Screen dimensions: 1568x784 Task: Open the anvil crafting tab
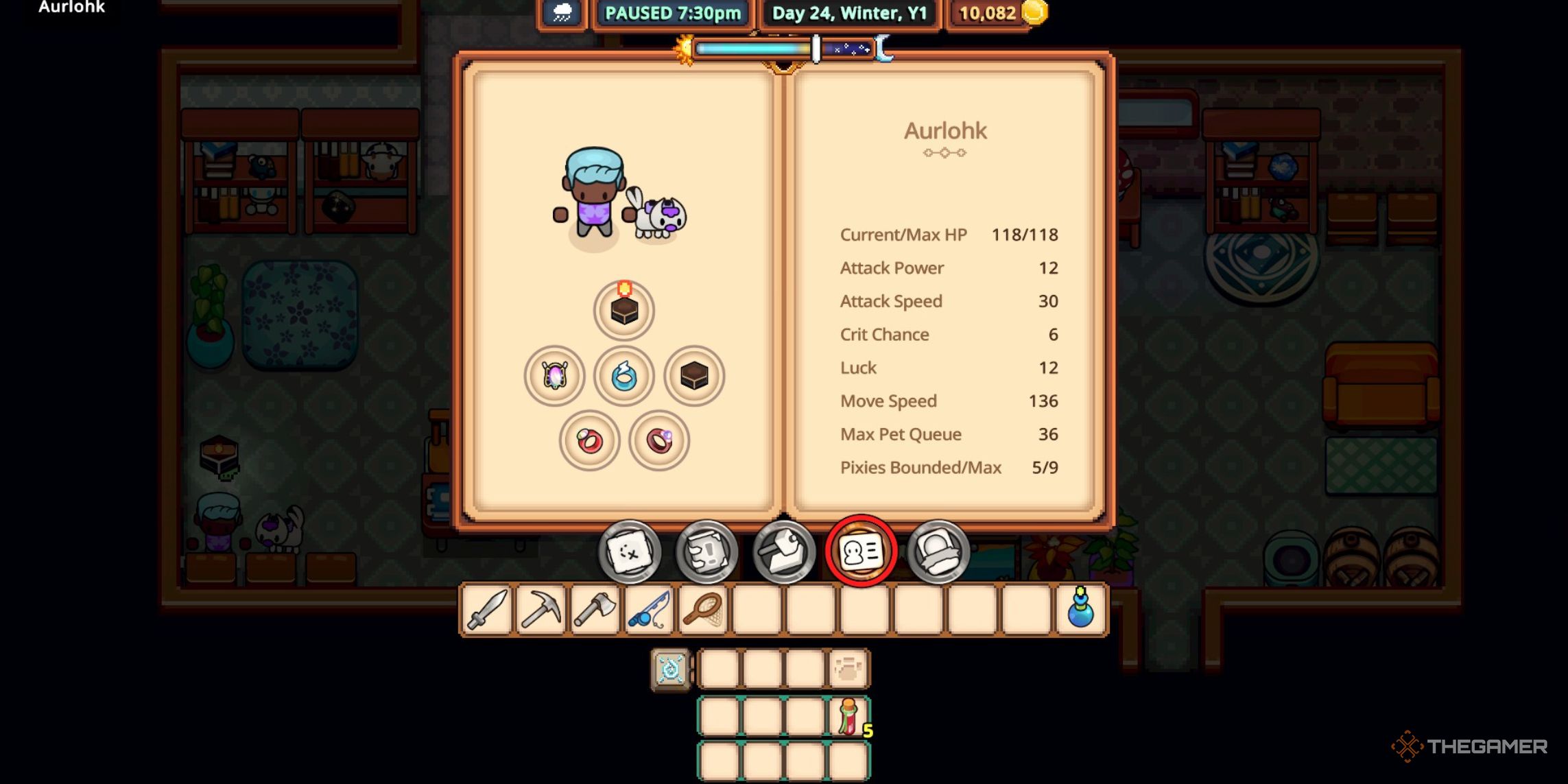783,552
